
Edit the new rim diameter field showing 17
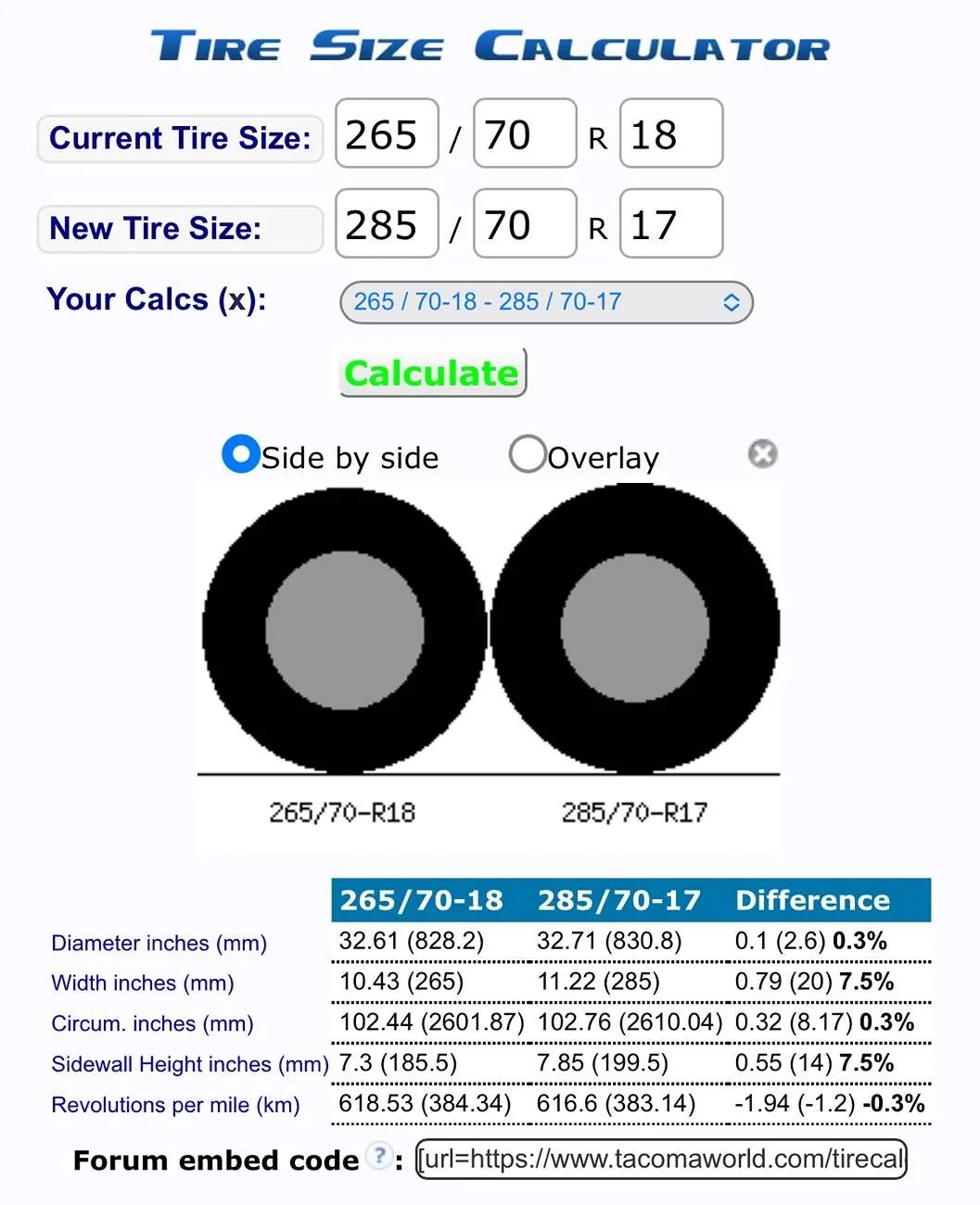[x=670, y=224]
